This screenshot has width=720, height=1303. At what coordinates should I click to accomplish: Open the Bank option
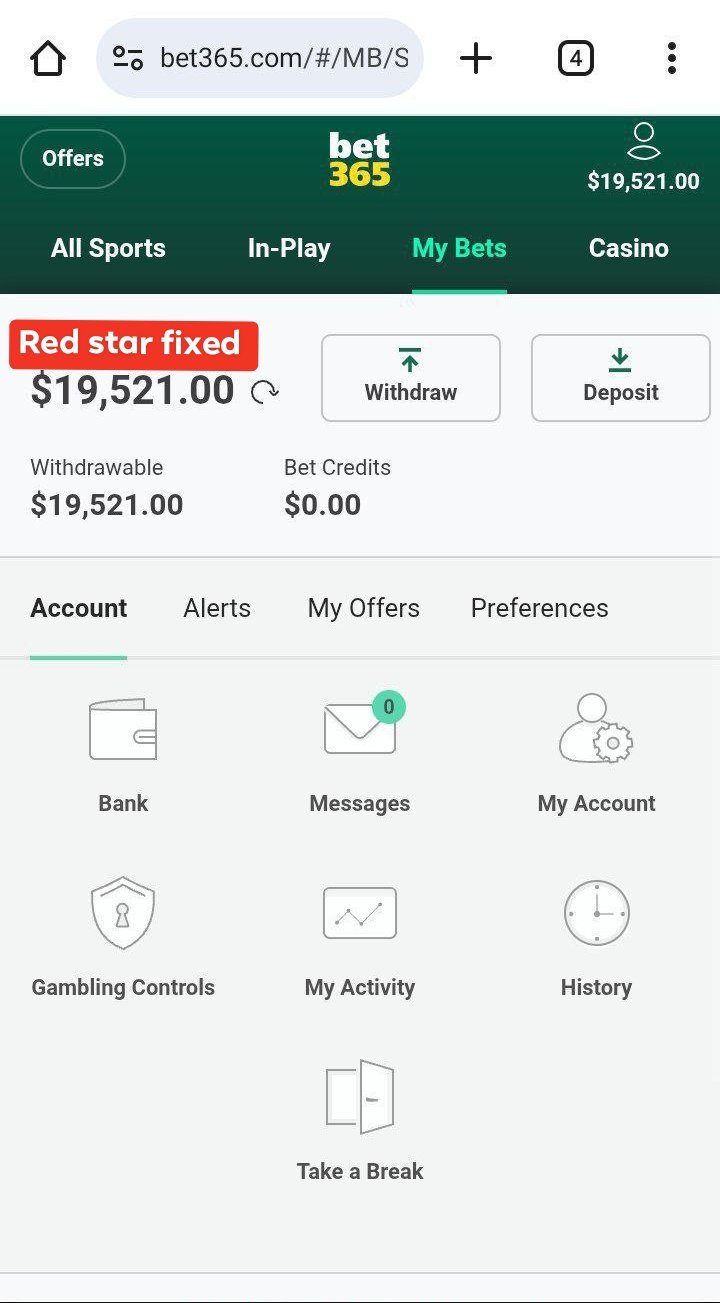[x=123, y=753]
